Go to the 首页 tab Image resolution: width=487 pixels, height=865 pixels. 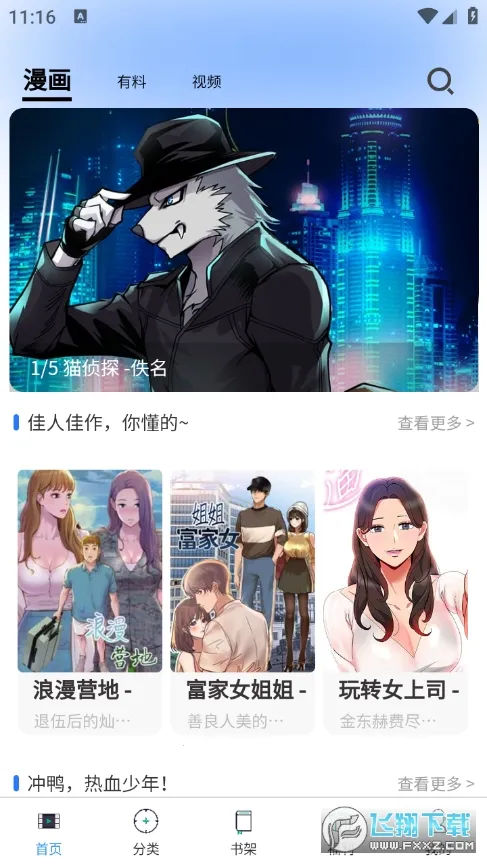pos(49,833)
